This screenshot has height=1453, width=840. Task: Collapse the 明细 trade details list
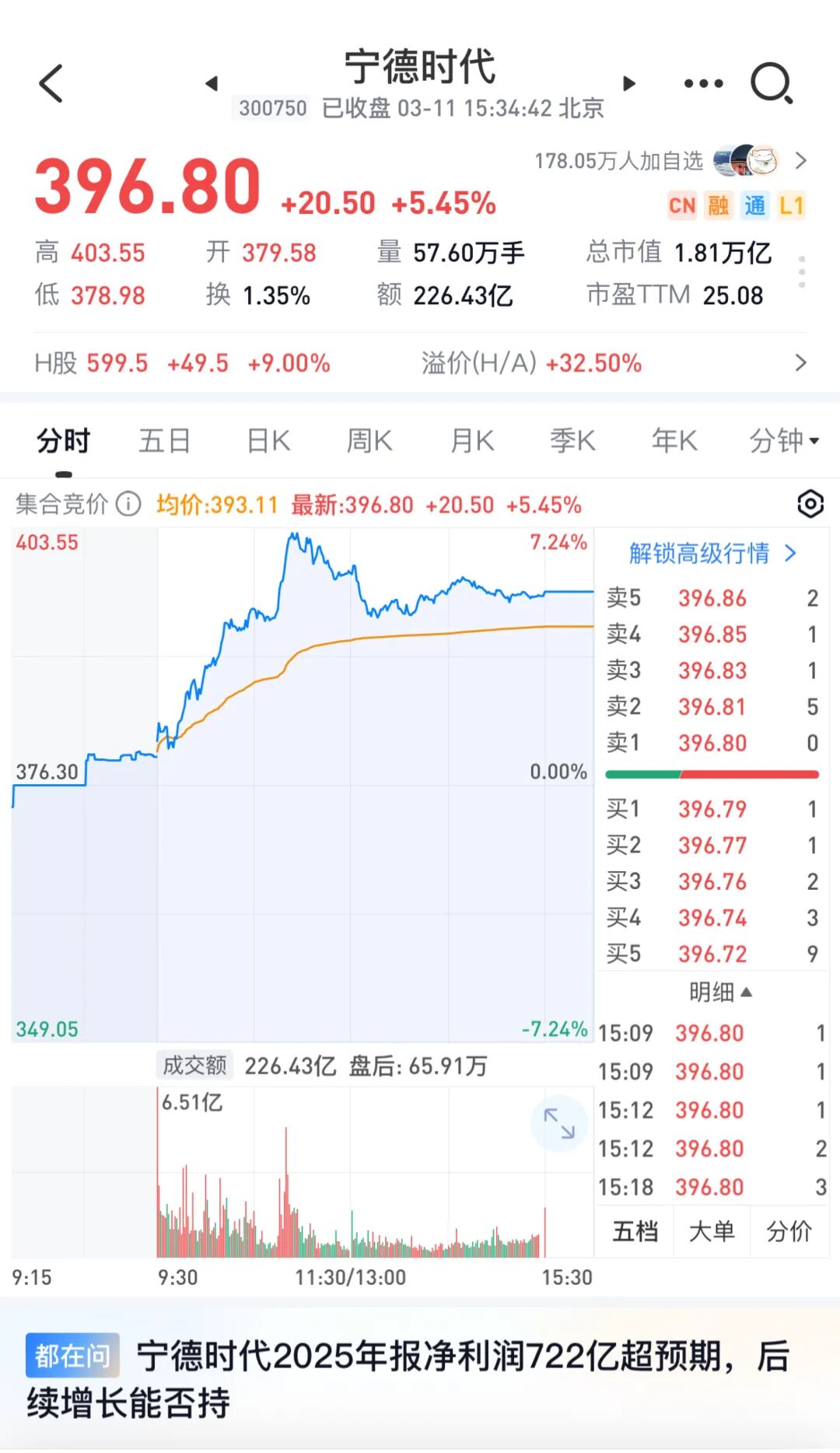pos(720,992)
